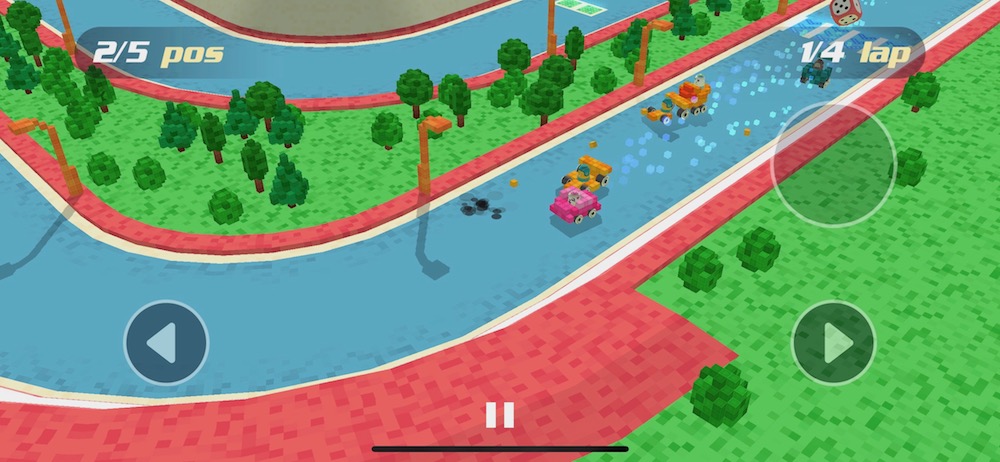Tap the round action button above right arrow
The width and height of the screenshot is (1000, 462).
coord(833,164)
